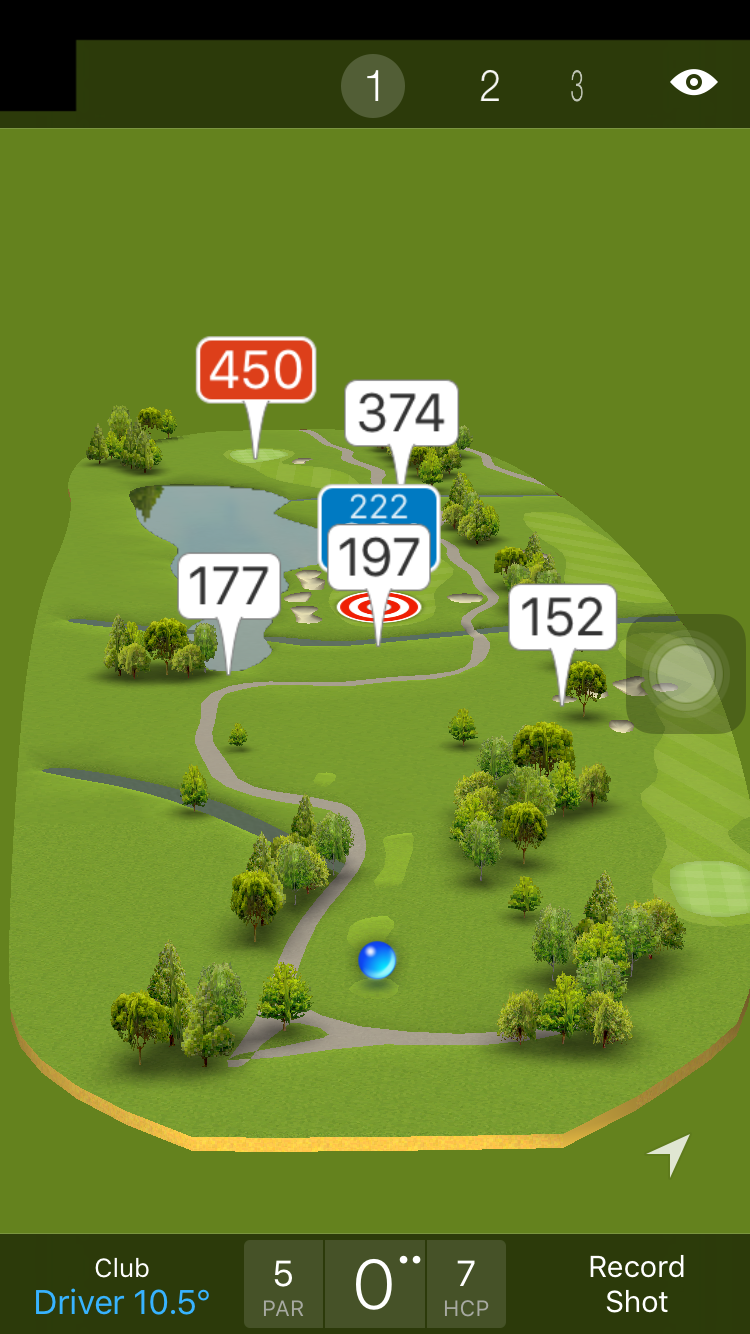Select the 197 target distance marker

click(x=379, y=557)
